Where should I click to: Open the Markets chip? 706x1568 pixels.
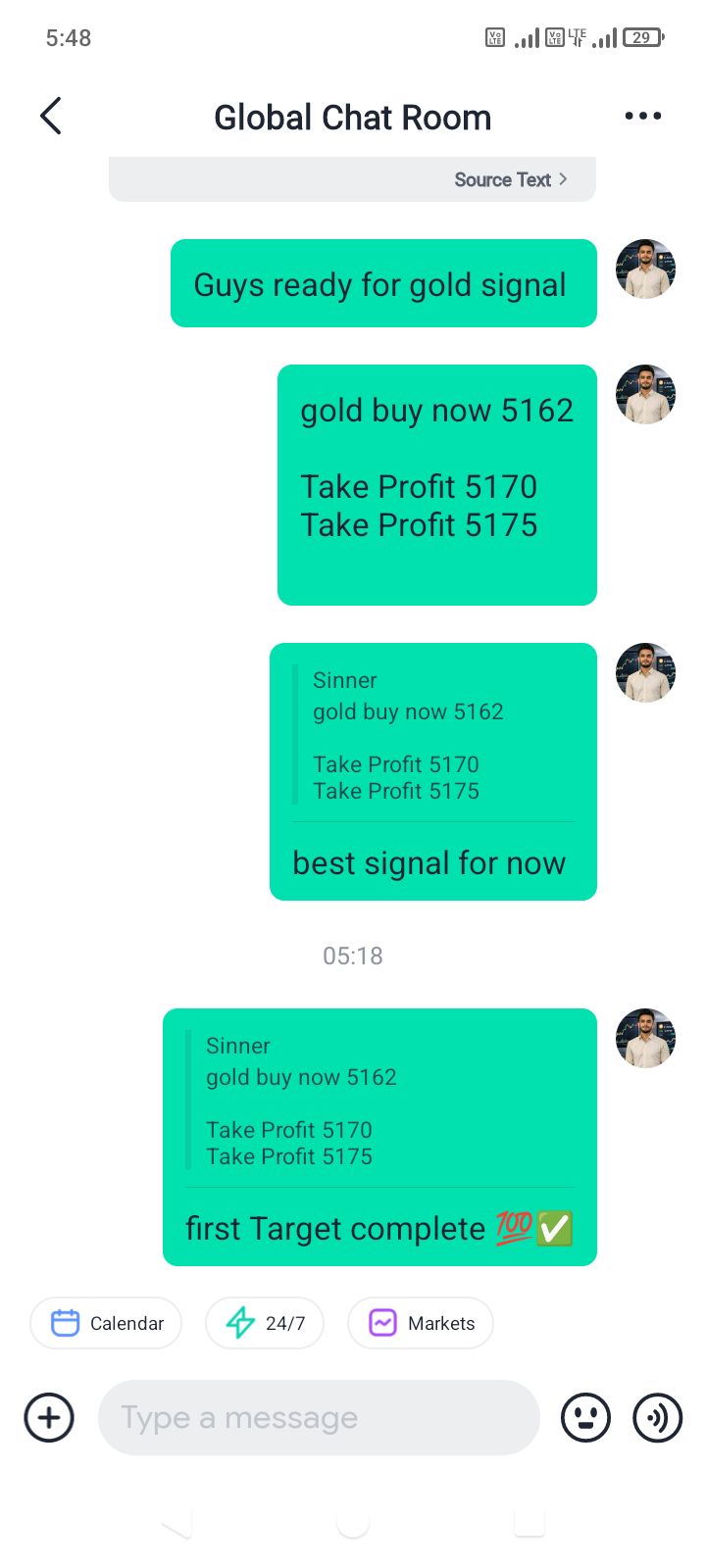point(421,1323)
